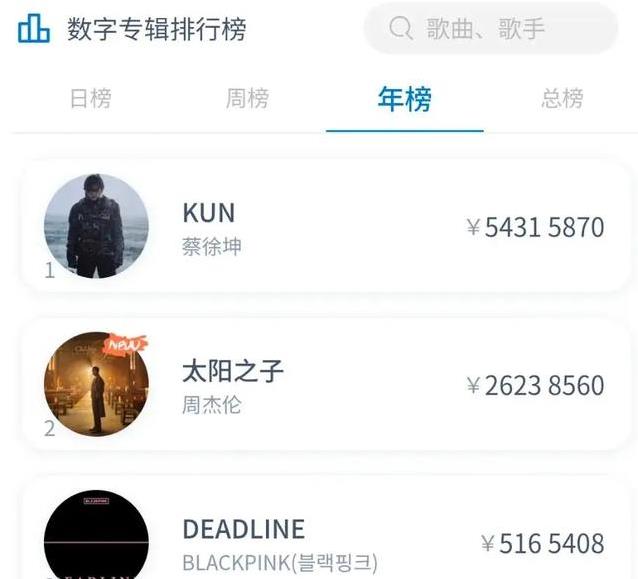Switch to the 周榜 tab
The height and width of the screenshot is (579, 638).
[x=246, y=99]
